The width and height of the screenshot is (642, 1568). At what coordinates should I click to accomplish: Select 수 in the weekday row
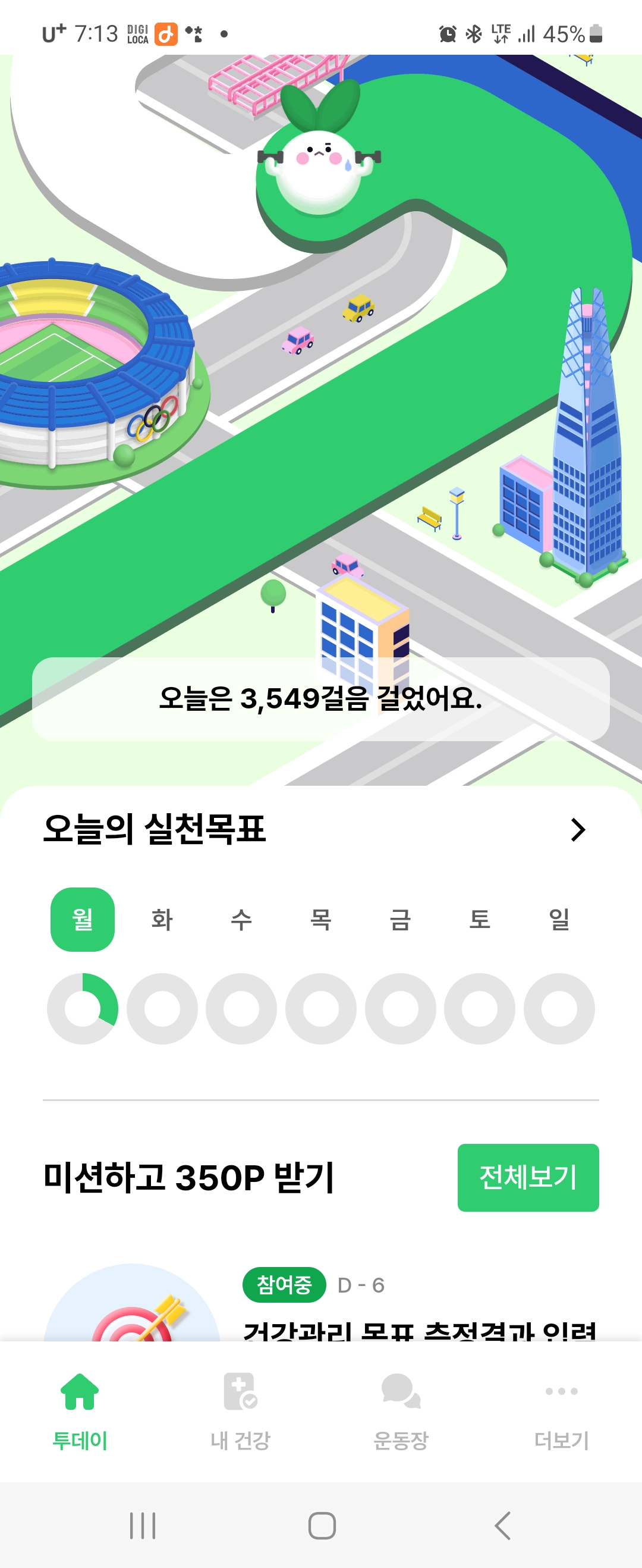click(241, 919)
